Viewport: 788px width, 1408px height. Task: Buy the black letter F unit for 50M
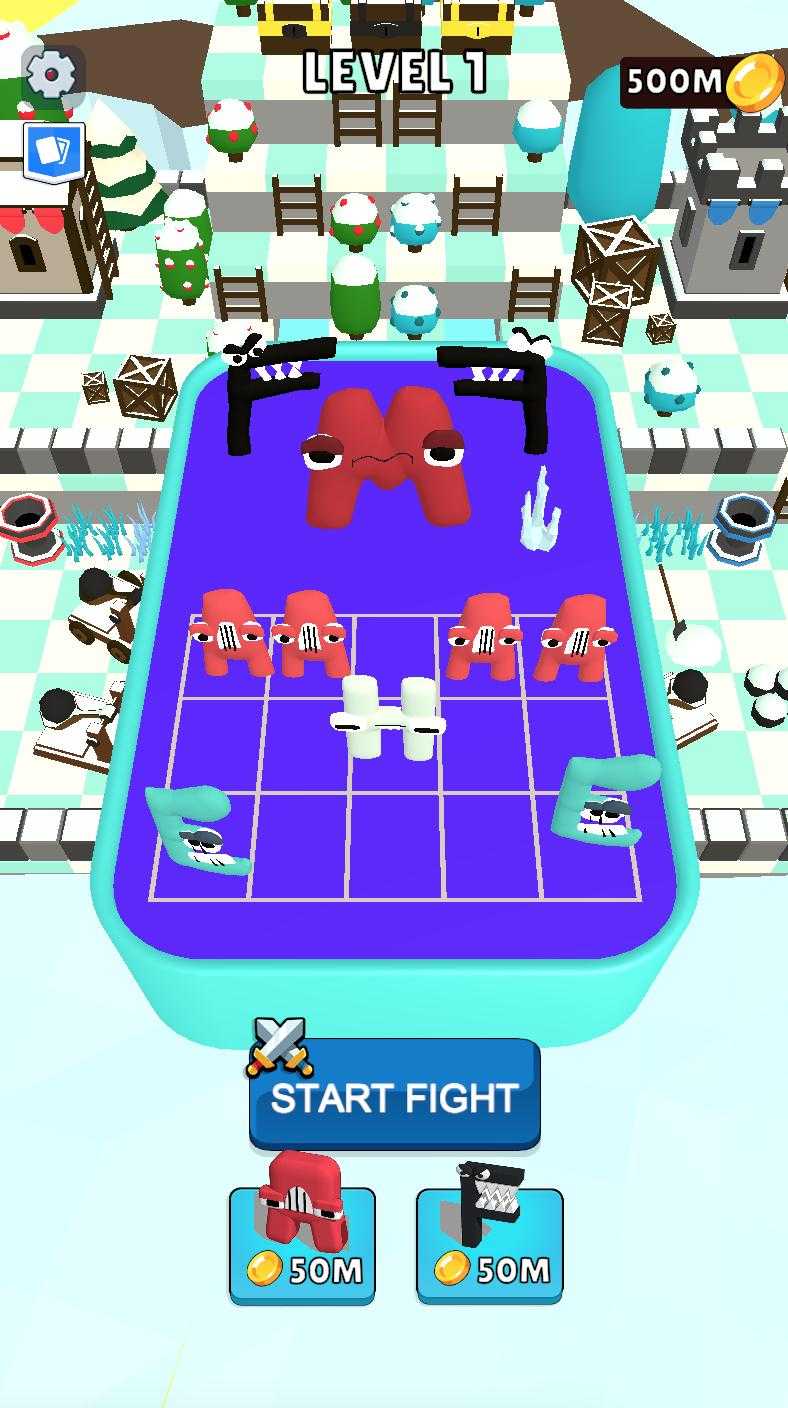coord(490,1243)
